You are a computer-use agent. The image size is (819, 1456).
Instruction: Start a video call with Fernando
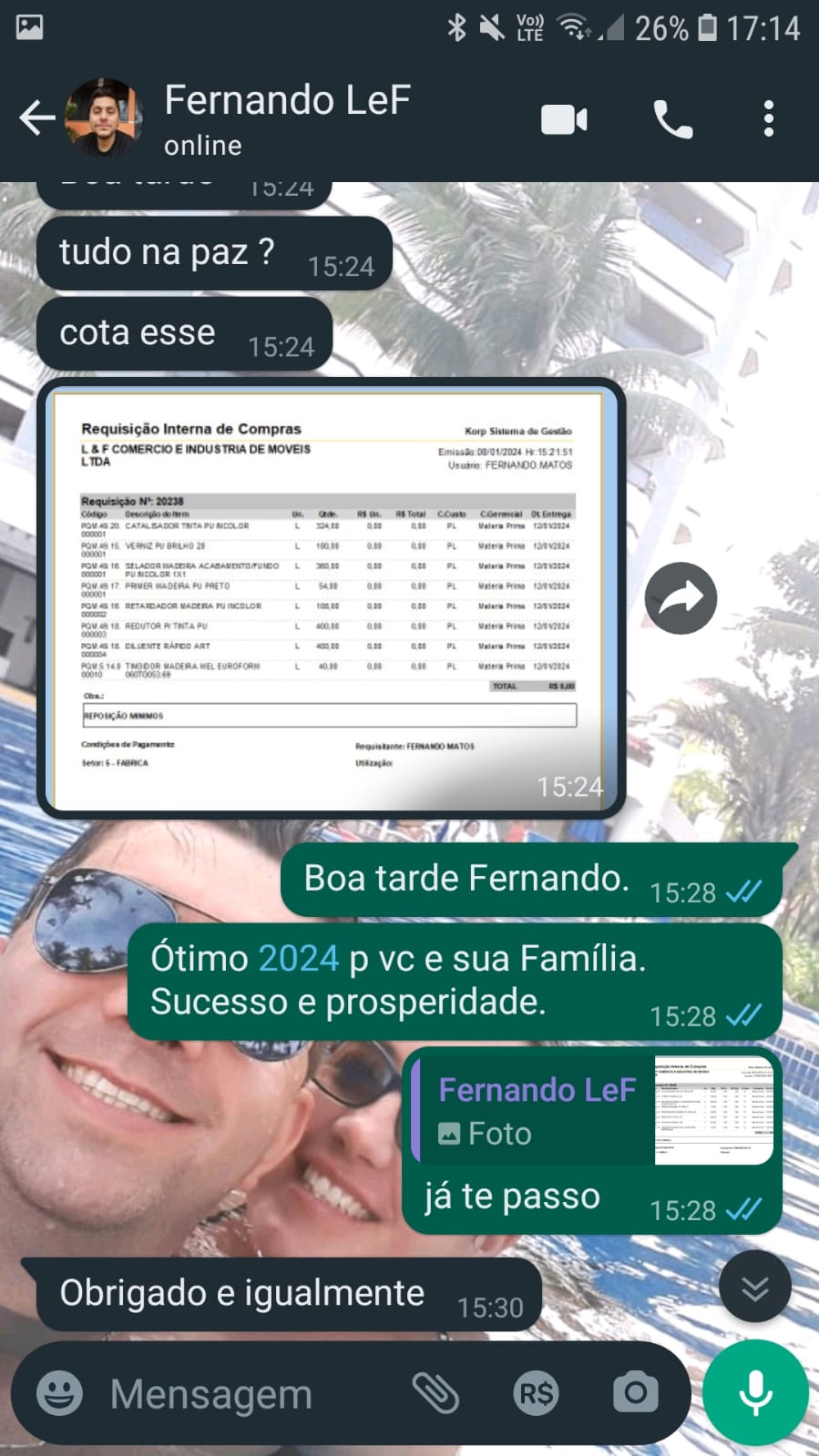pyautogui.click(x=564, y=119)
